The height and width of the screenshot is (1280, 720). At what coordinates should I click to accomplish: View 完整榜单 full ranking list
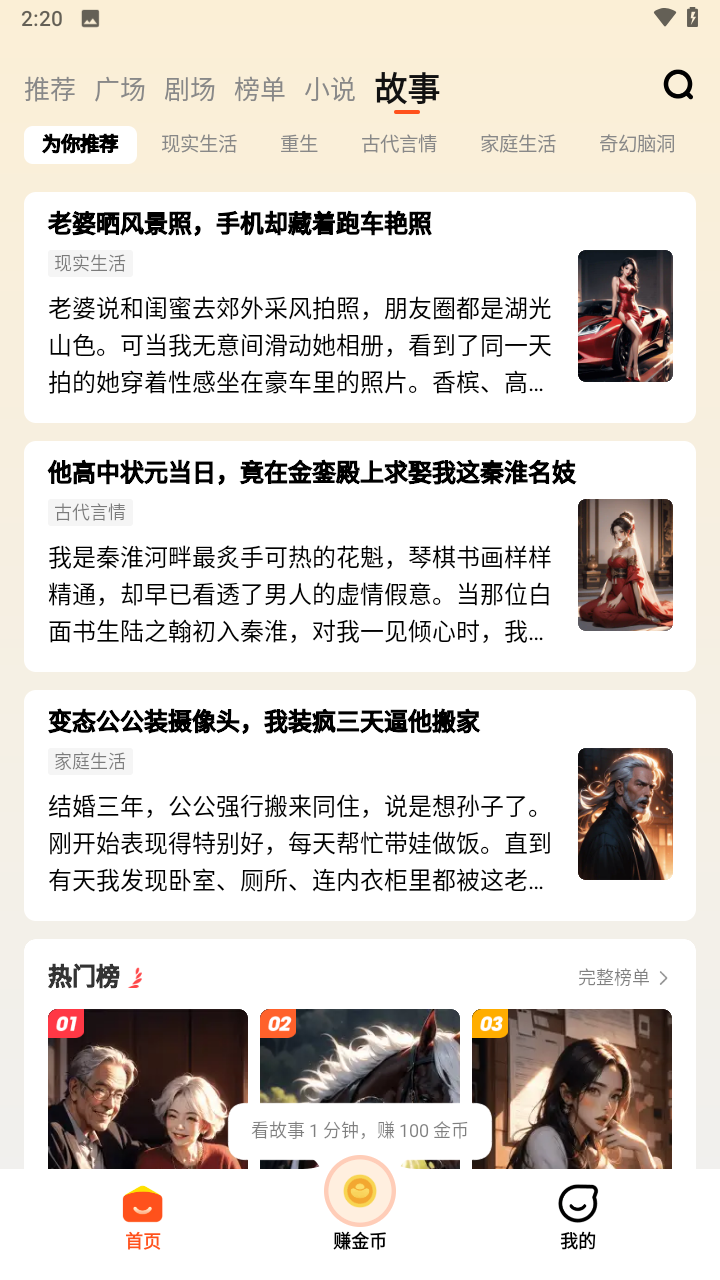(623, 977)
